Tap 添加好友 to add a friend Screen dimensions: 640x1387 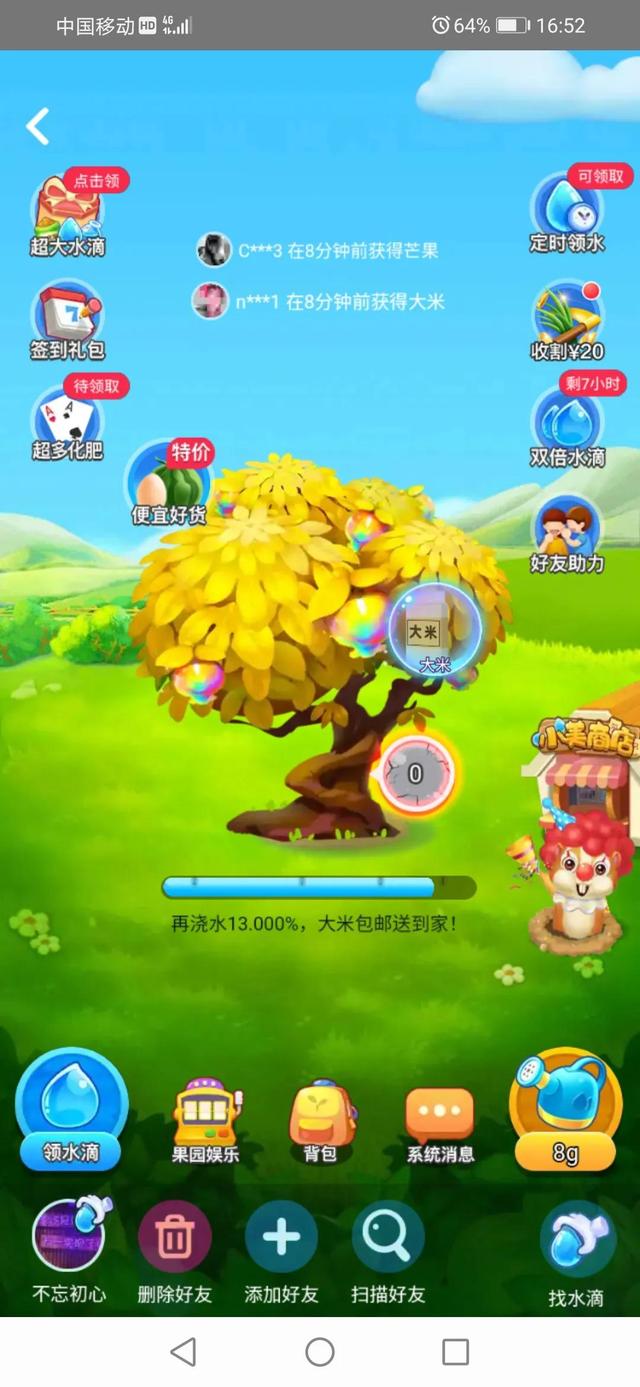click(x=281, y=1250)
